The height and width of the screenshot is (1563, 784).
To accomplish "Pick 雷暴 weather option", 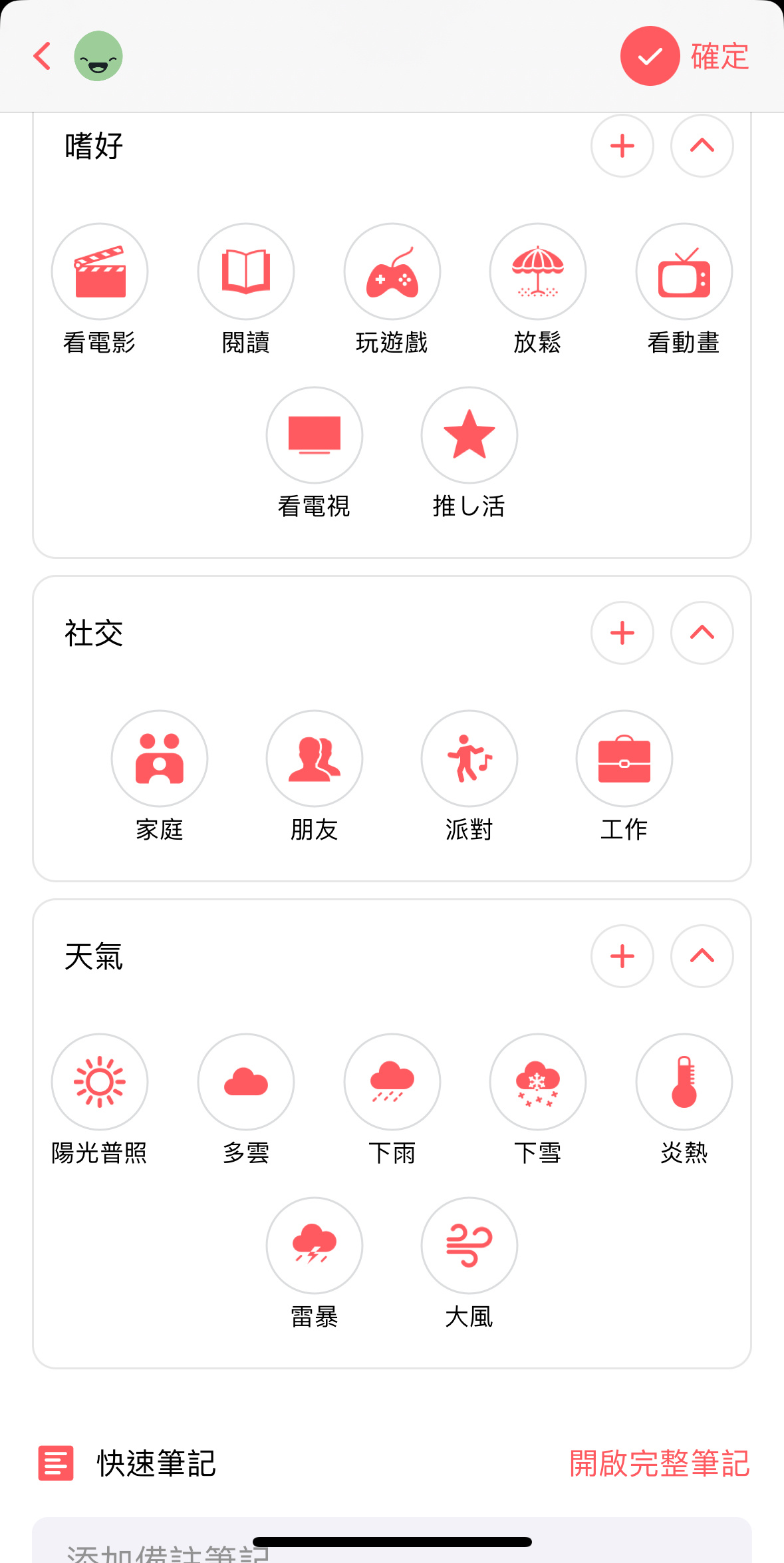I will click(315, 1246).
